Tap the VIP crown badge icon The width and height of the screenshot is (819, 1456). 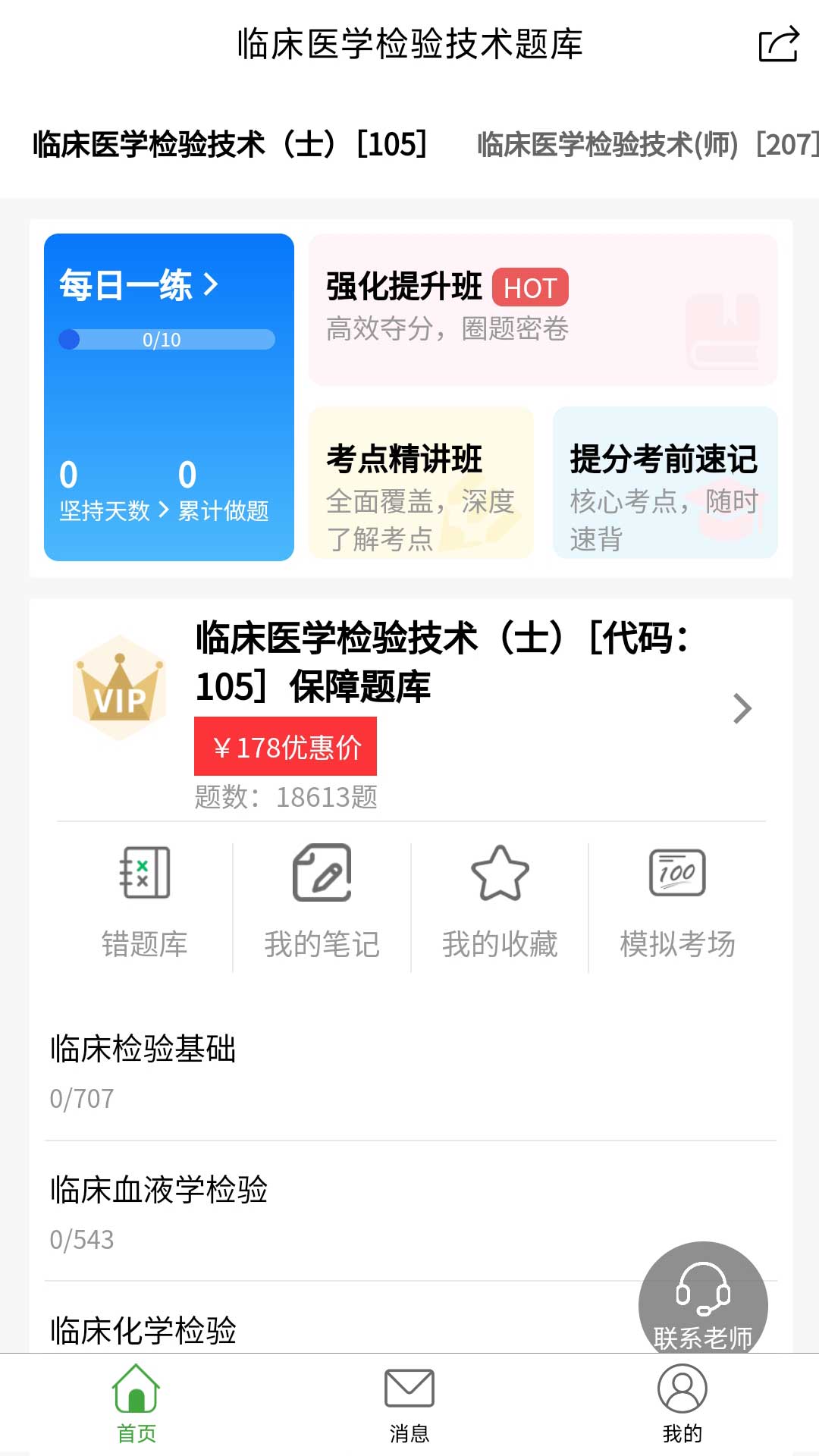(x=121, y=686)
